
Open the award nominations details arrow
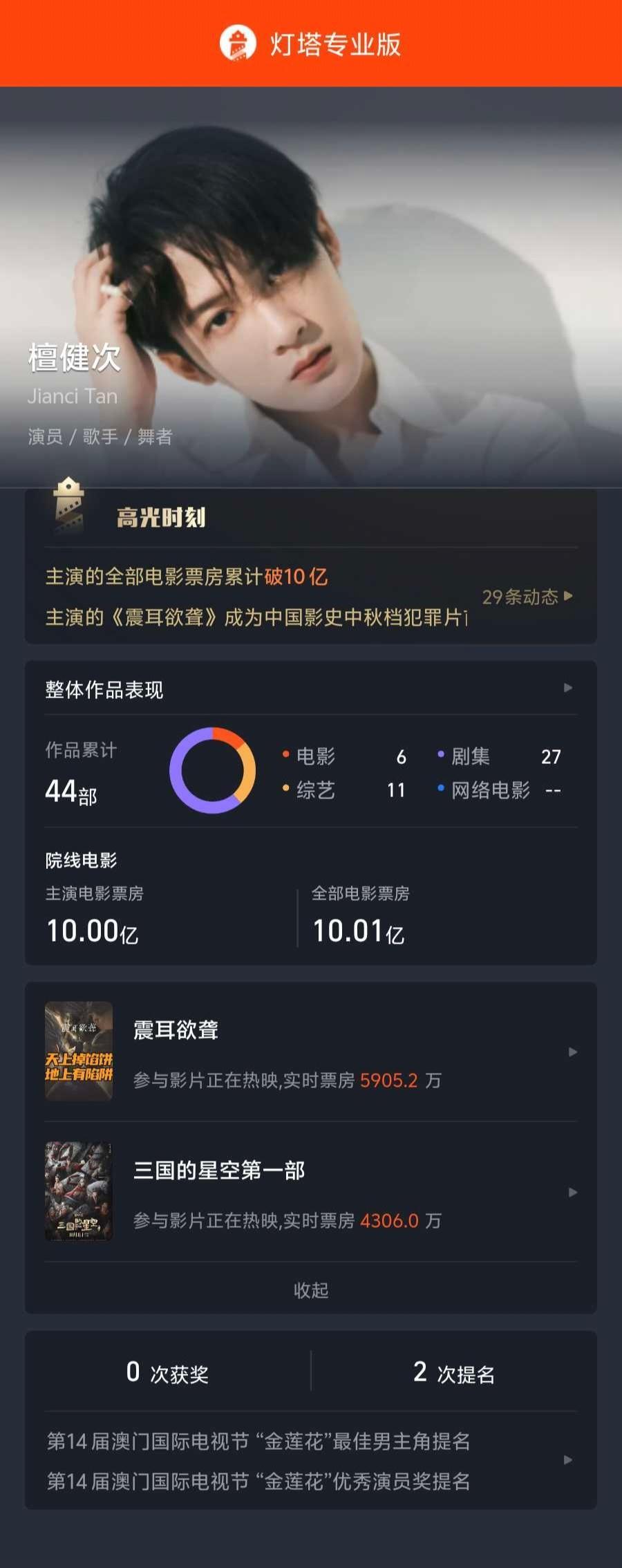click(567, 1459)
